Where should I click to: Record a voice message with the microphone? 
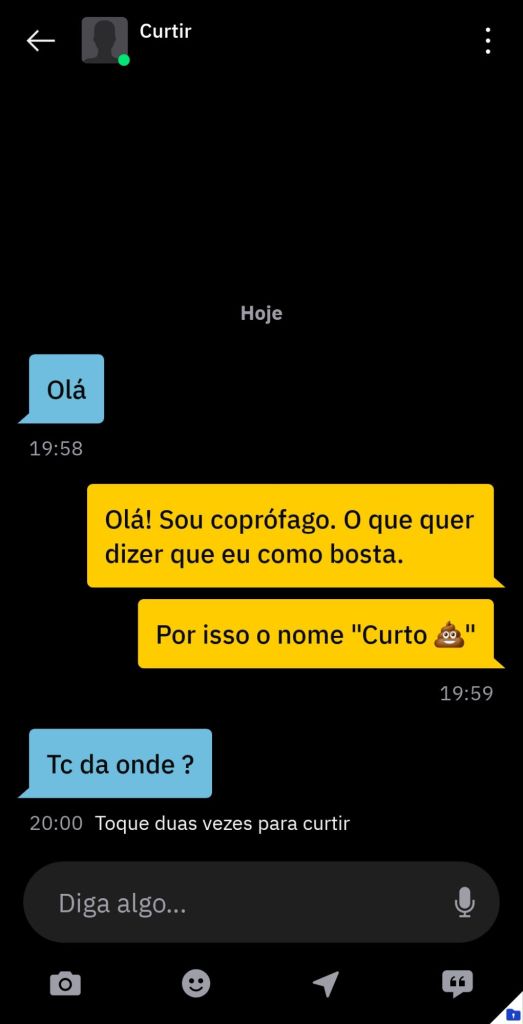[x=464, y=903]
